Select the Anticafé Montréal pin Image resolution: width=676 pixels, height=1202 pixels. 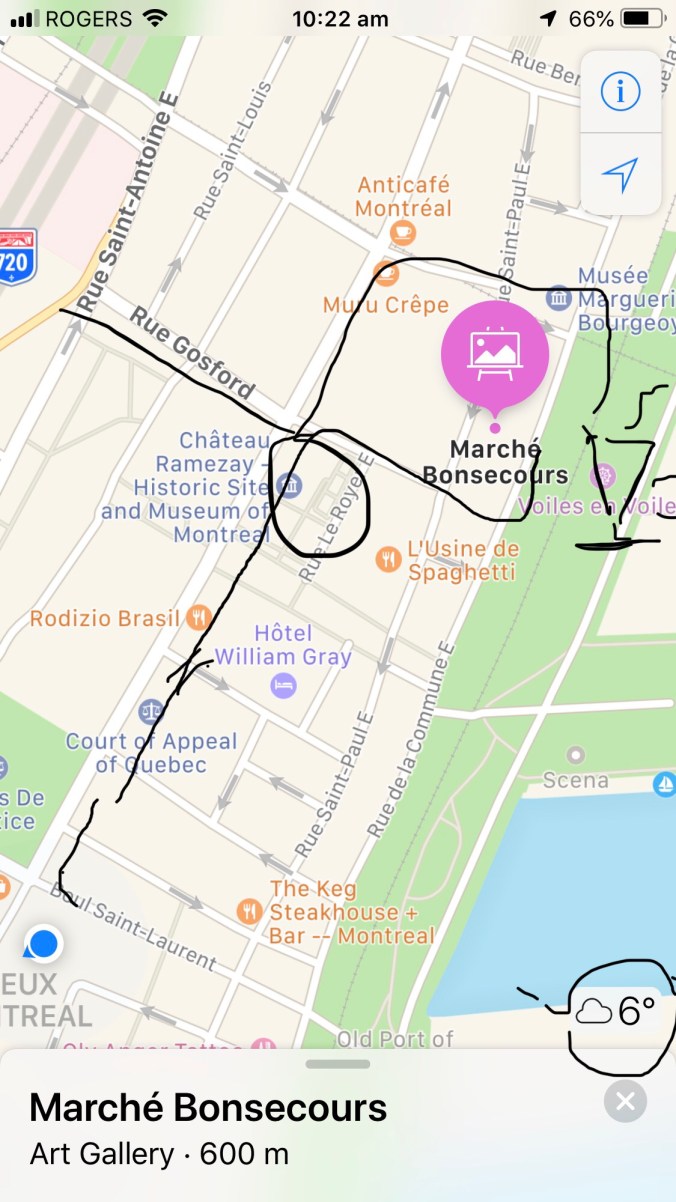[403, 232]
